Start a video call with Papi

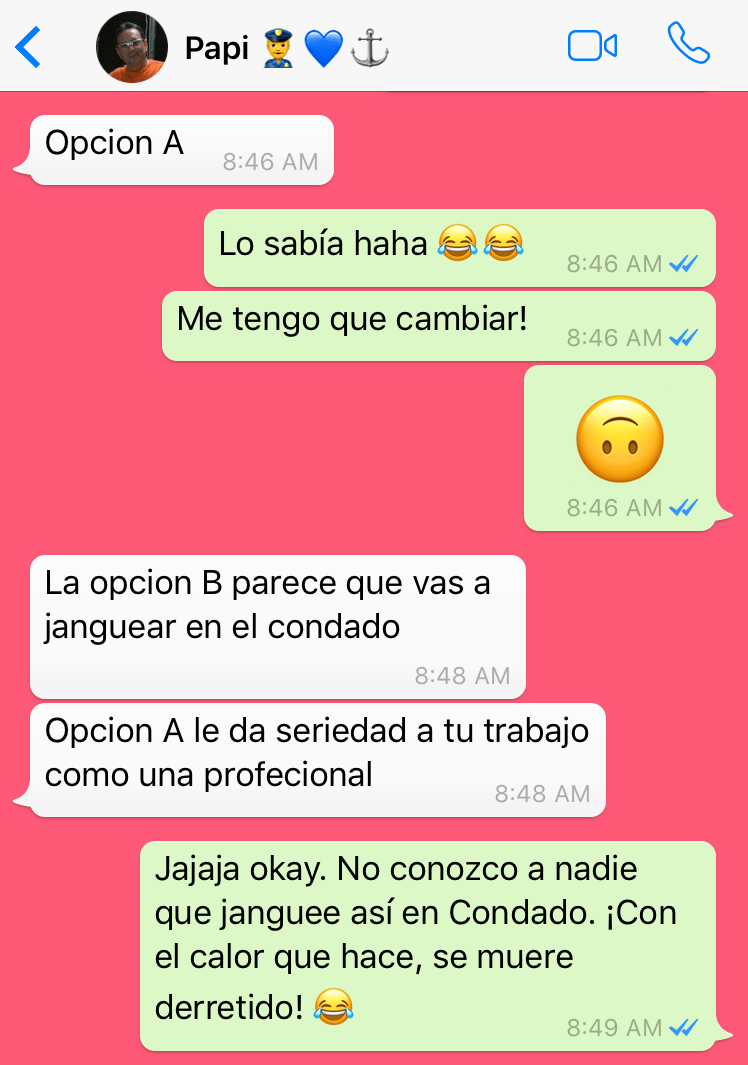tap(592, 46)
